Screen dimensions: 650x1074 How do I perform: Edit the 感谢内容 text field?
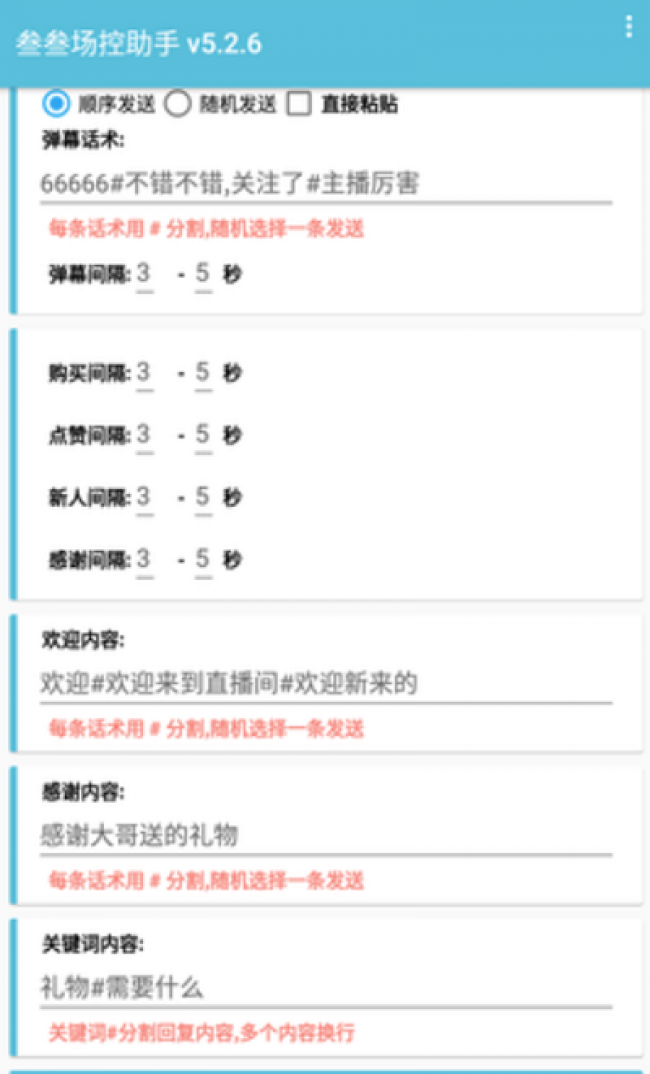(326, 836)
